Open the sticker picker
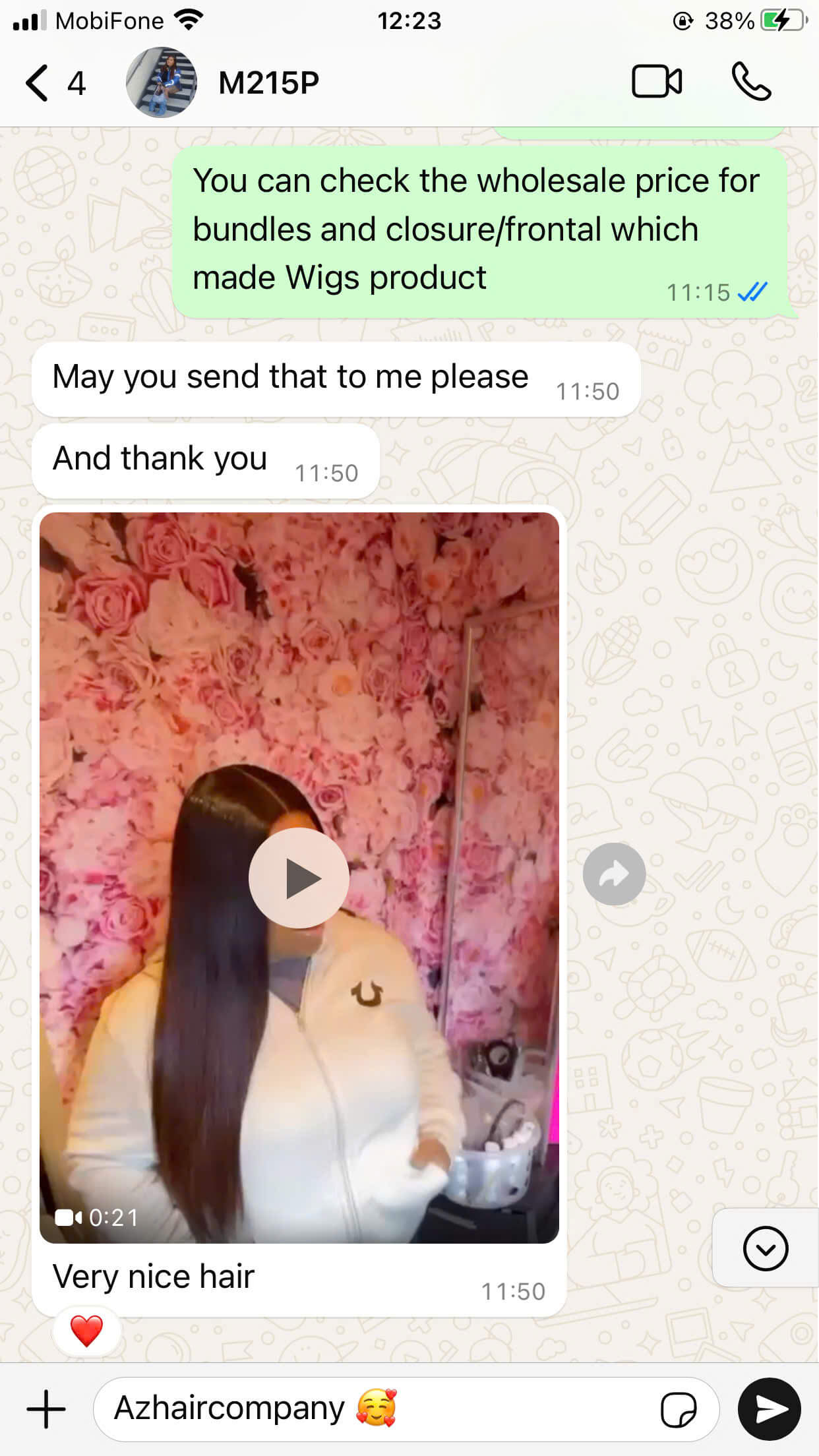 [x=679, y=1410]
